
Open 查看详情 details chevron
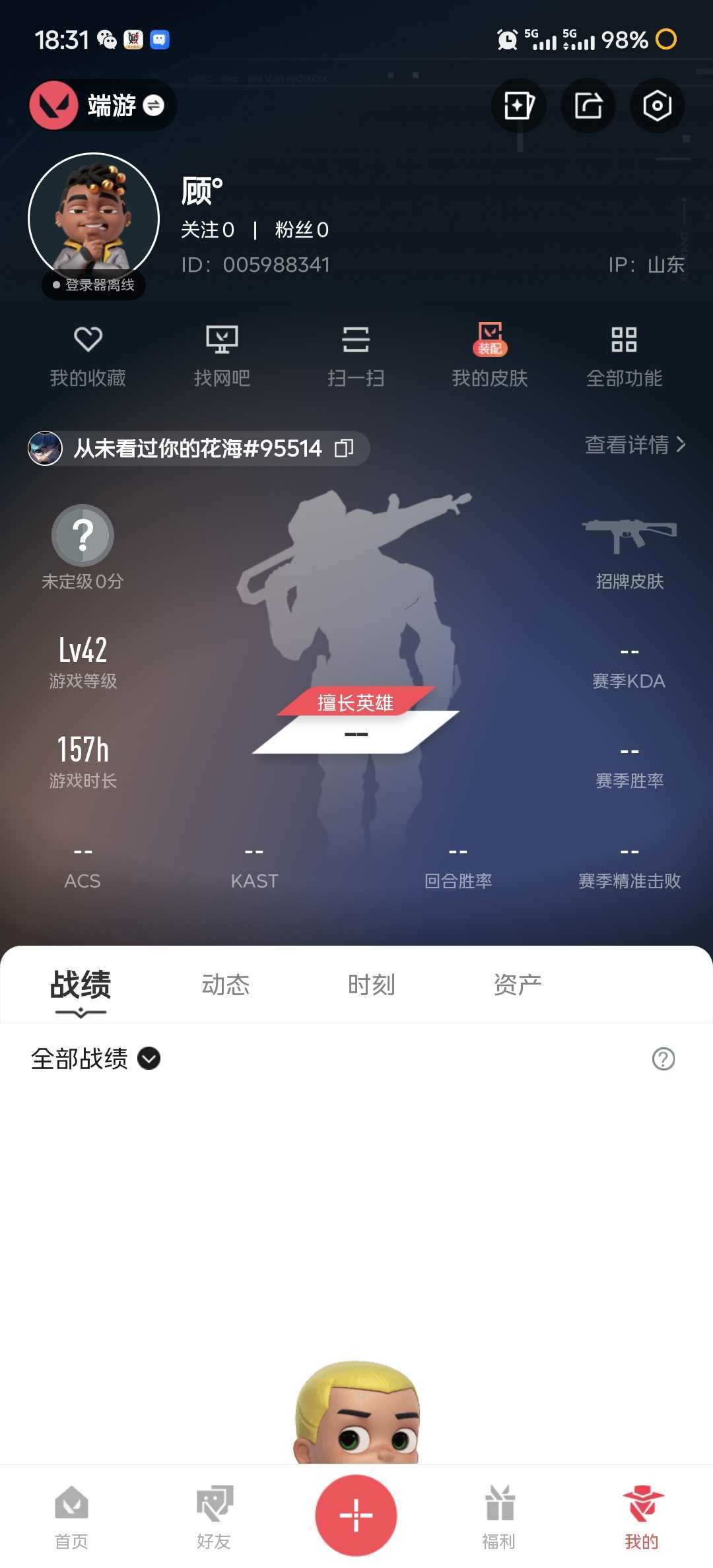(x=634, y=446)
